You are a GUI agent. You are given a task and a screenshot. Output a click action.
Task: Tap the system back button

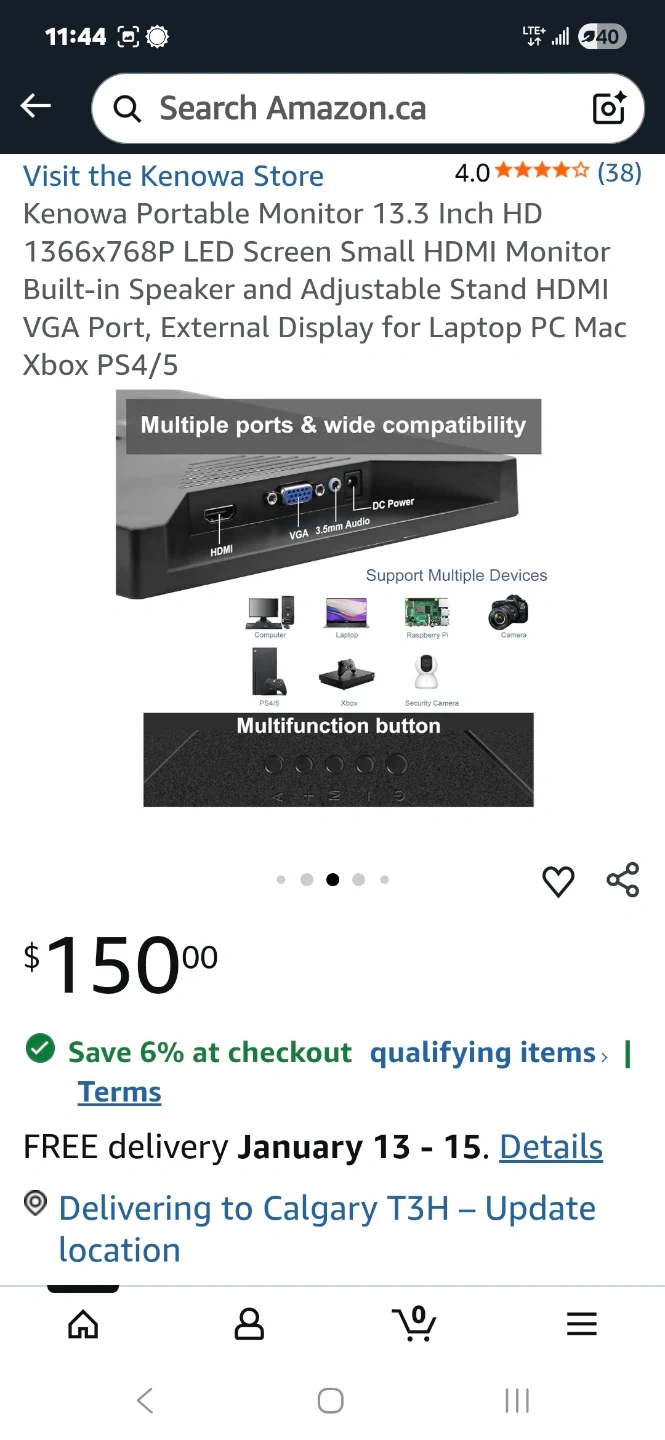[145, 1401]
